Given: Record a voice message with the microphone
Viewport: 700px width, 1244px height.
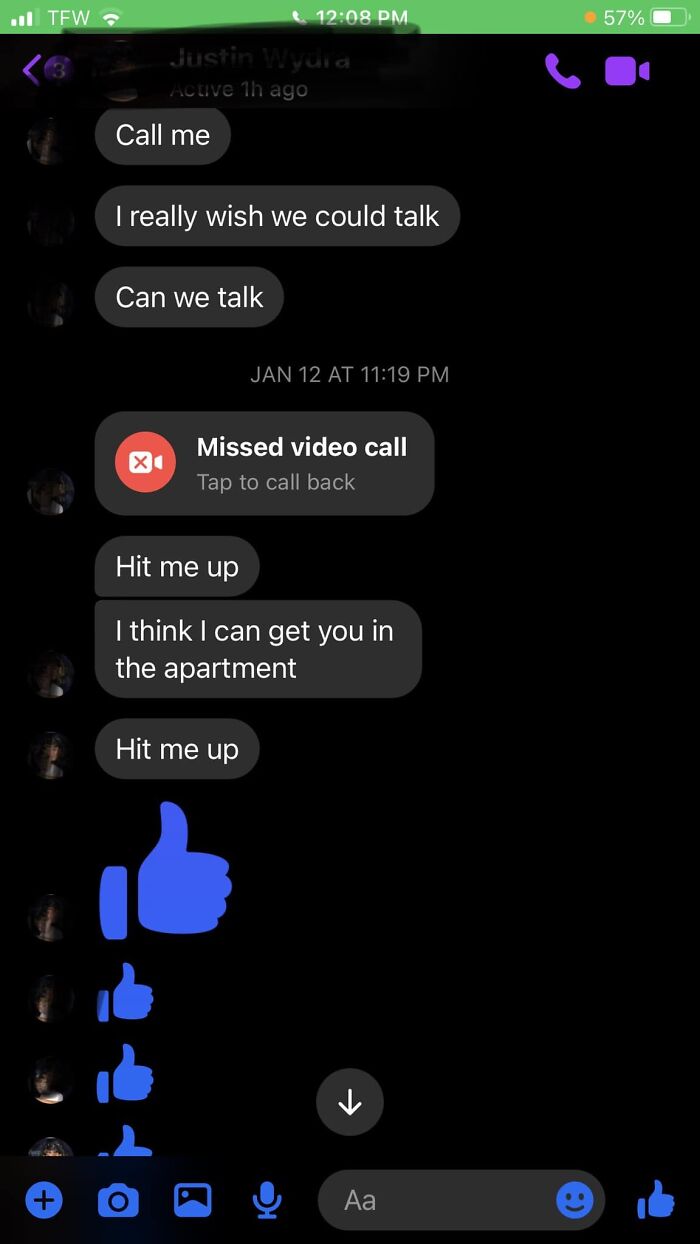Looking at the screenshot, I should (267, 1200).
